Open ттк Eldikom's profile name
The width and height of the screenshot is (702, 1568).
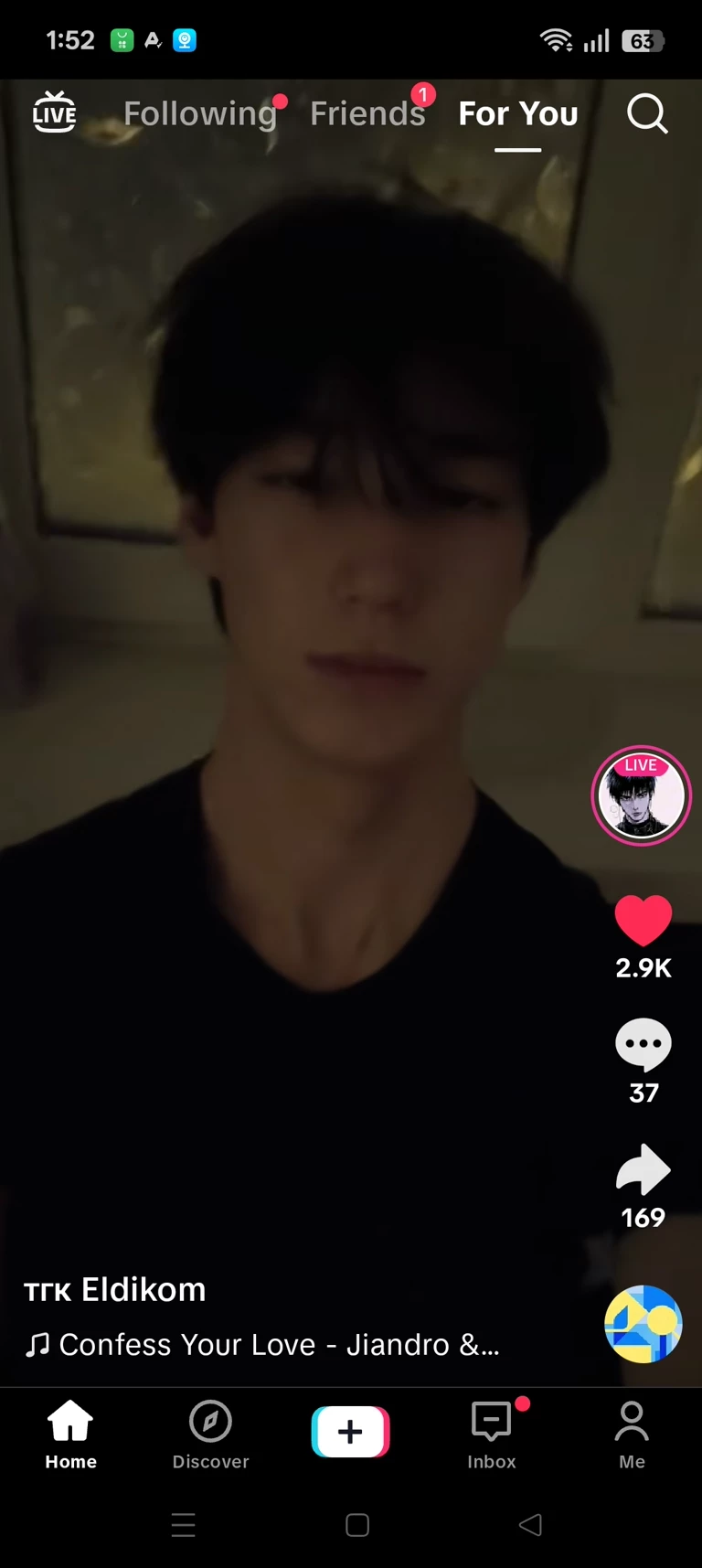pyautogui.click(x=115, y=1289)
